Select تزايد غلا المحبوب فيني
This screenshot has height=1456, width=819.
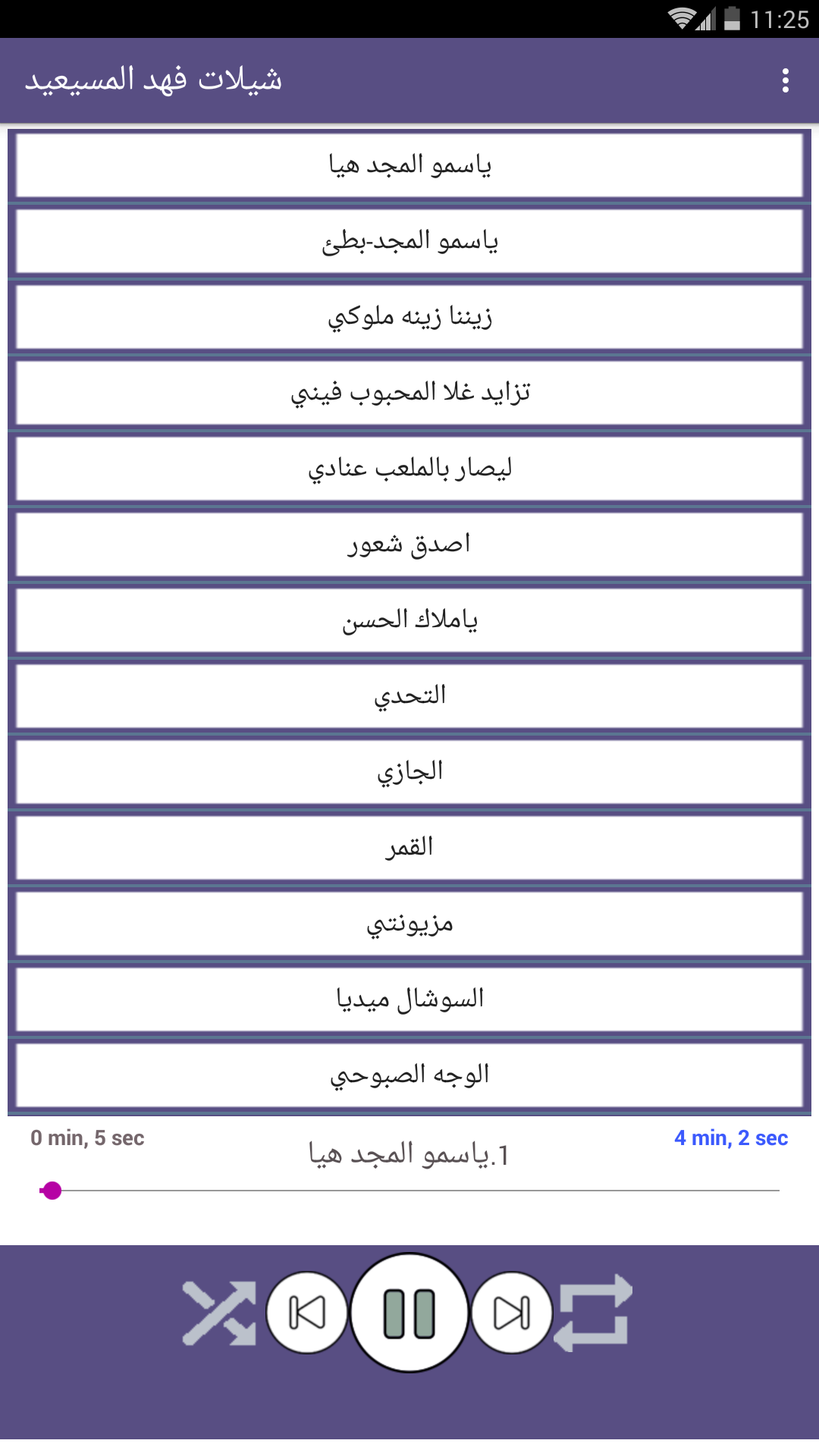pyautogui.click(x=409, y=393)
